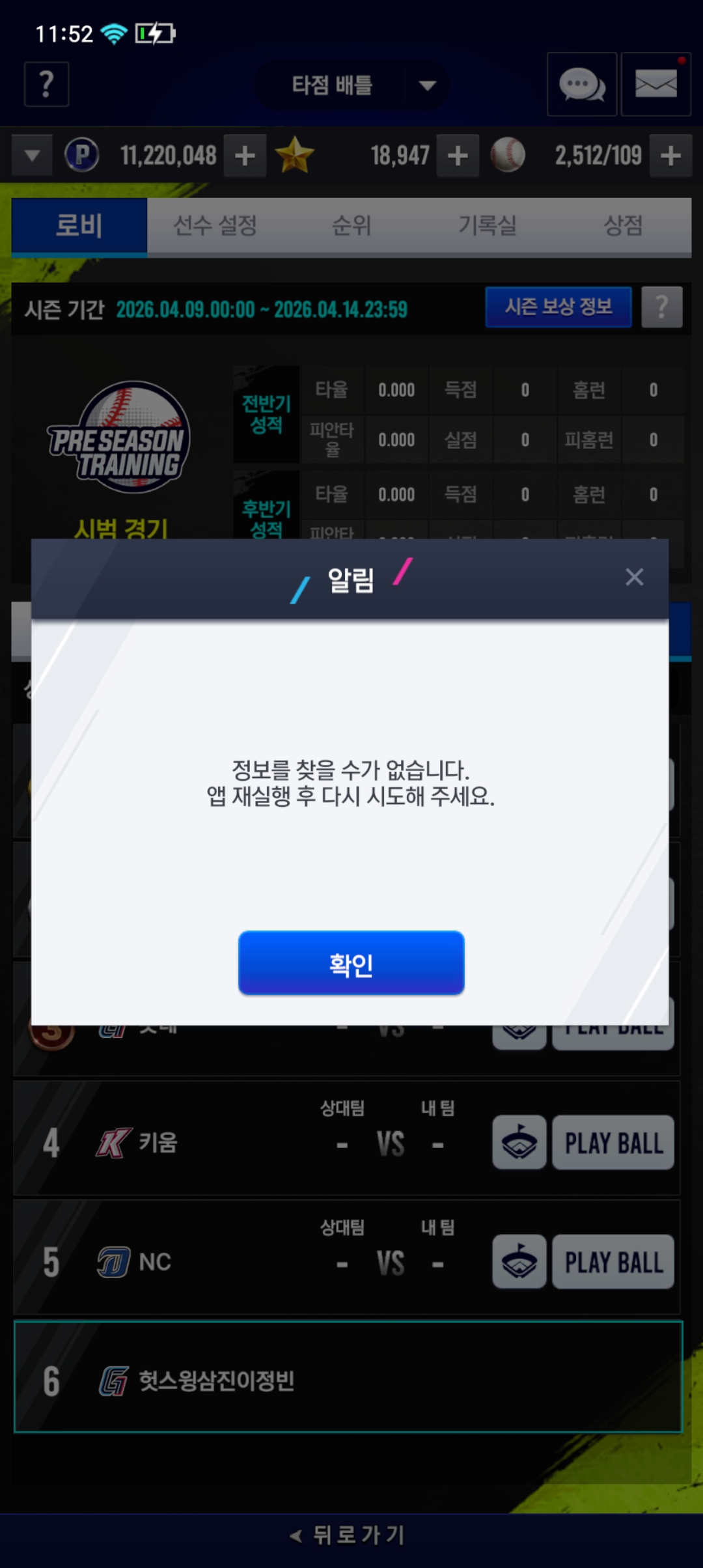This screenshot has width=703, height=1568.
Task: Expand the 타점 배틀 mode dropdown
Action: point(427,85)
